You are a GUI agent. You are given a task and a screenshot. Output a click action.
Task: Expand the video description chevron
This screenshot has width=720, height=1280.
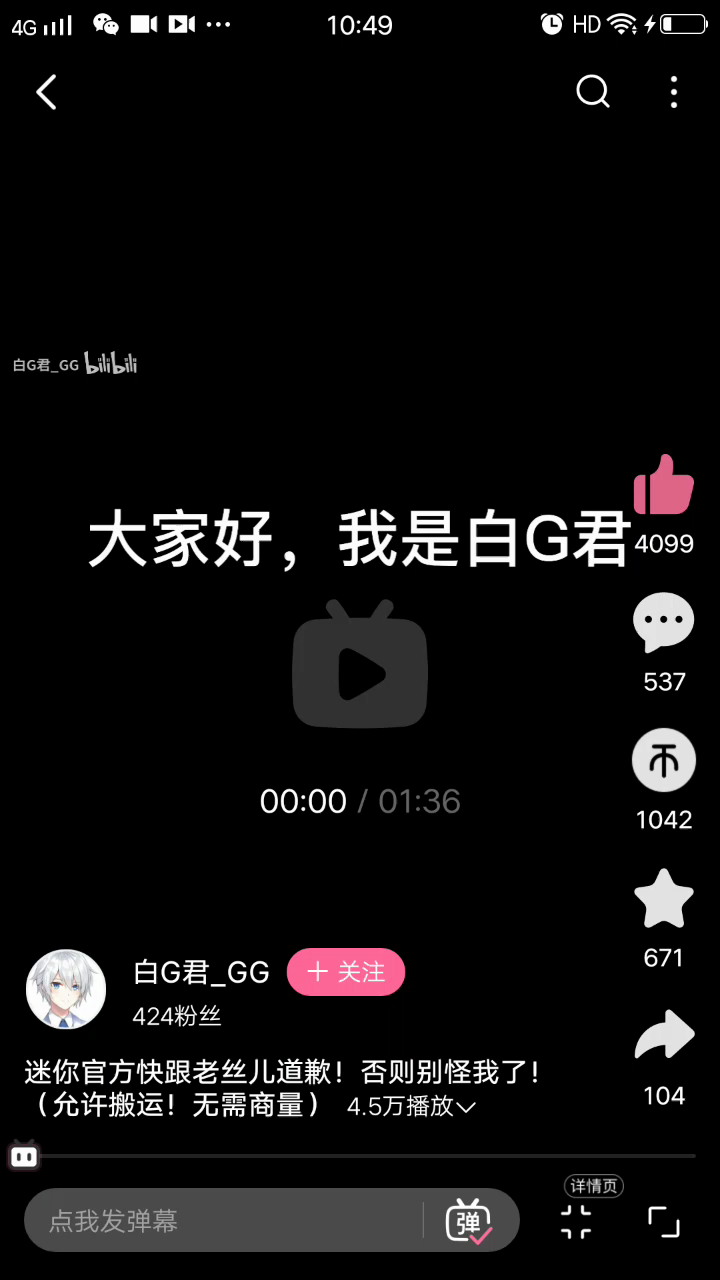pos(465,1107)
